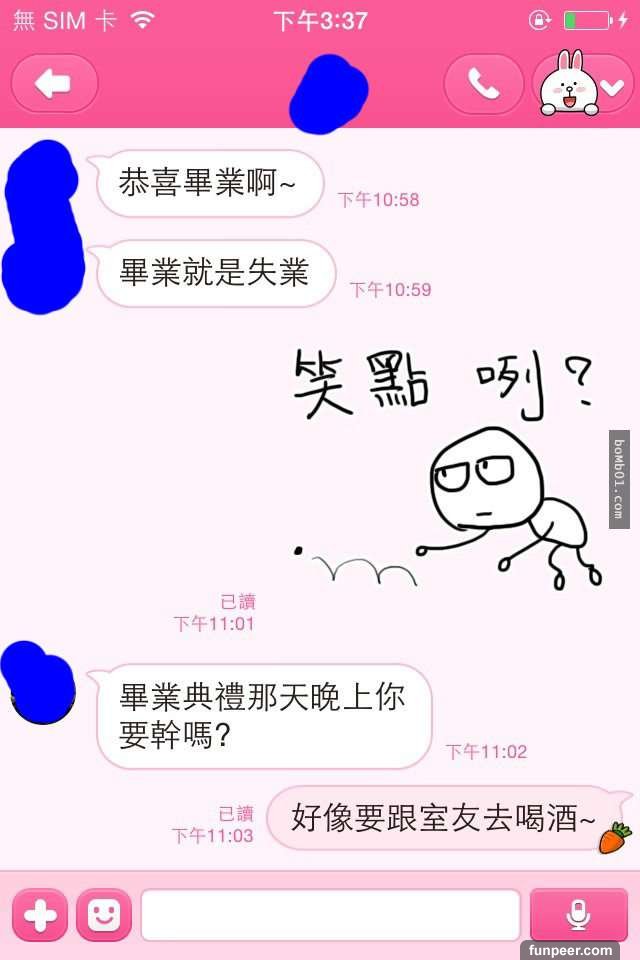Expand the rabbit dropdown menu
Screen dimensions: 640x960
pyautogui.click(x=582, y=86)
